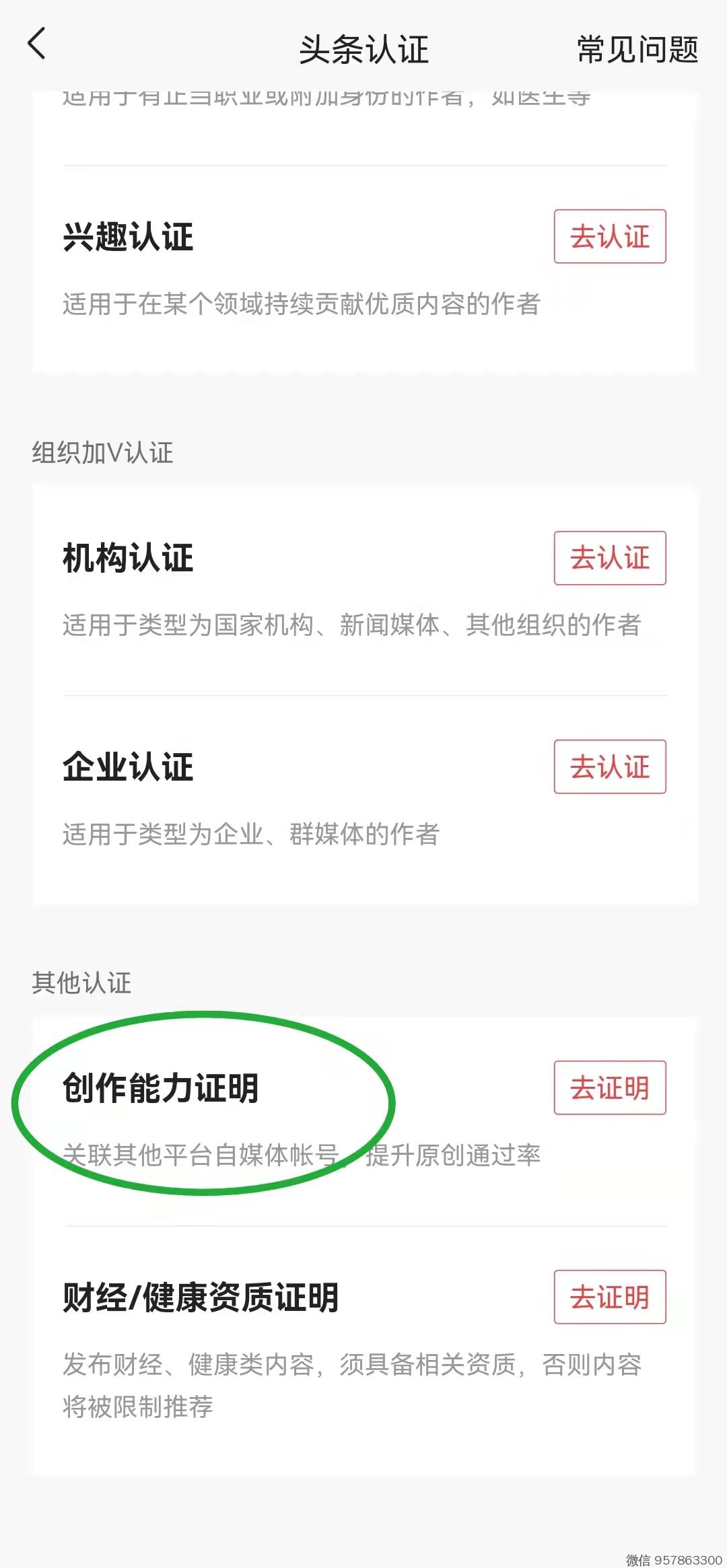Viewport: 727px width, 1568px height.
Task: Tap 去证明 for 创作能力证明
Action: [609, 1088]
